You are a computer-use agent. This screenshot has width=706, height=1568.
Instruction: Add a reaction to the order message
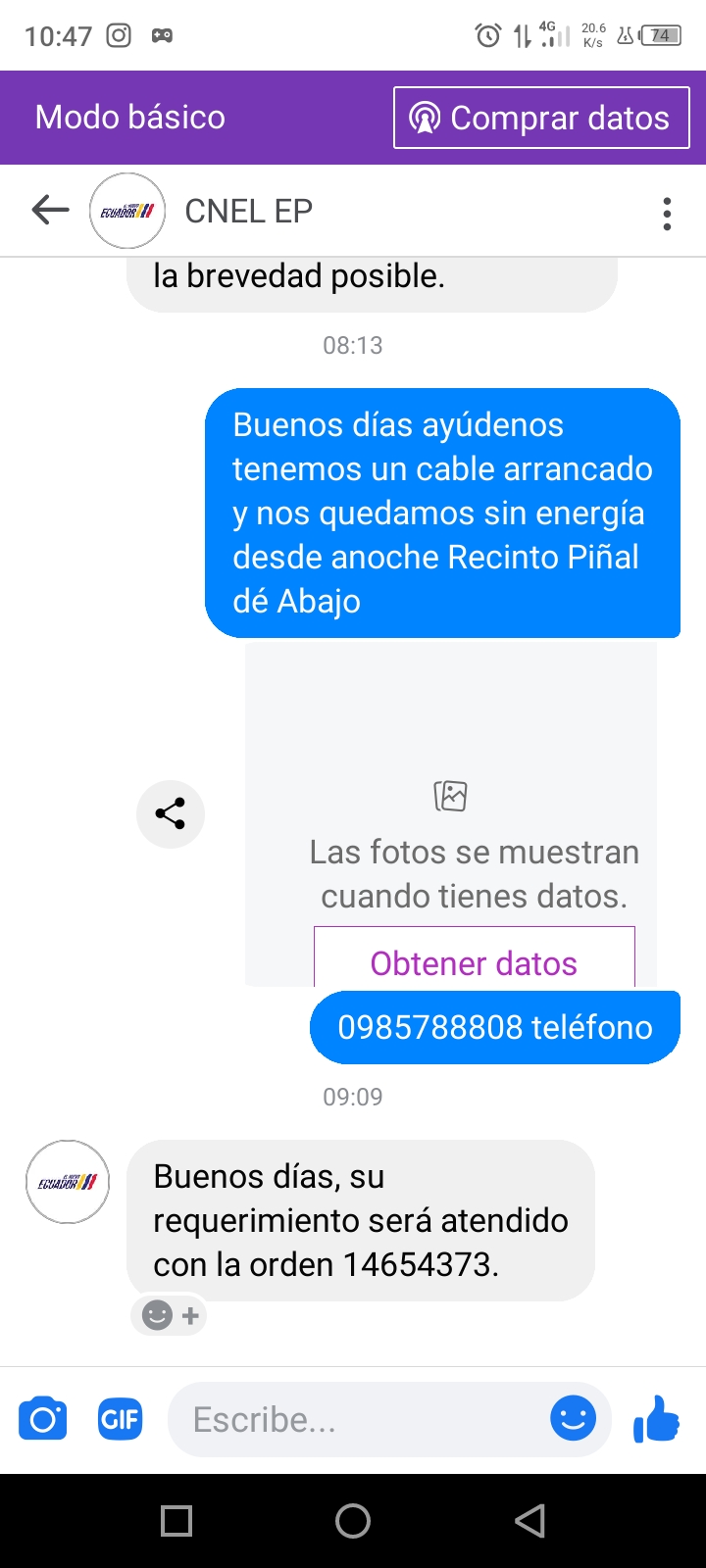click(x=170, y=1315)
